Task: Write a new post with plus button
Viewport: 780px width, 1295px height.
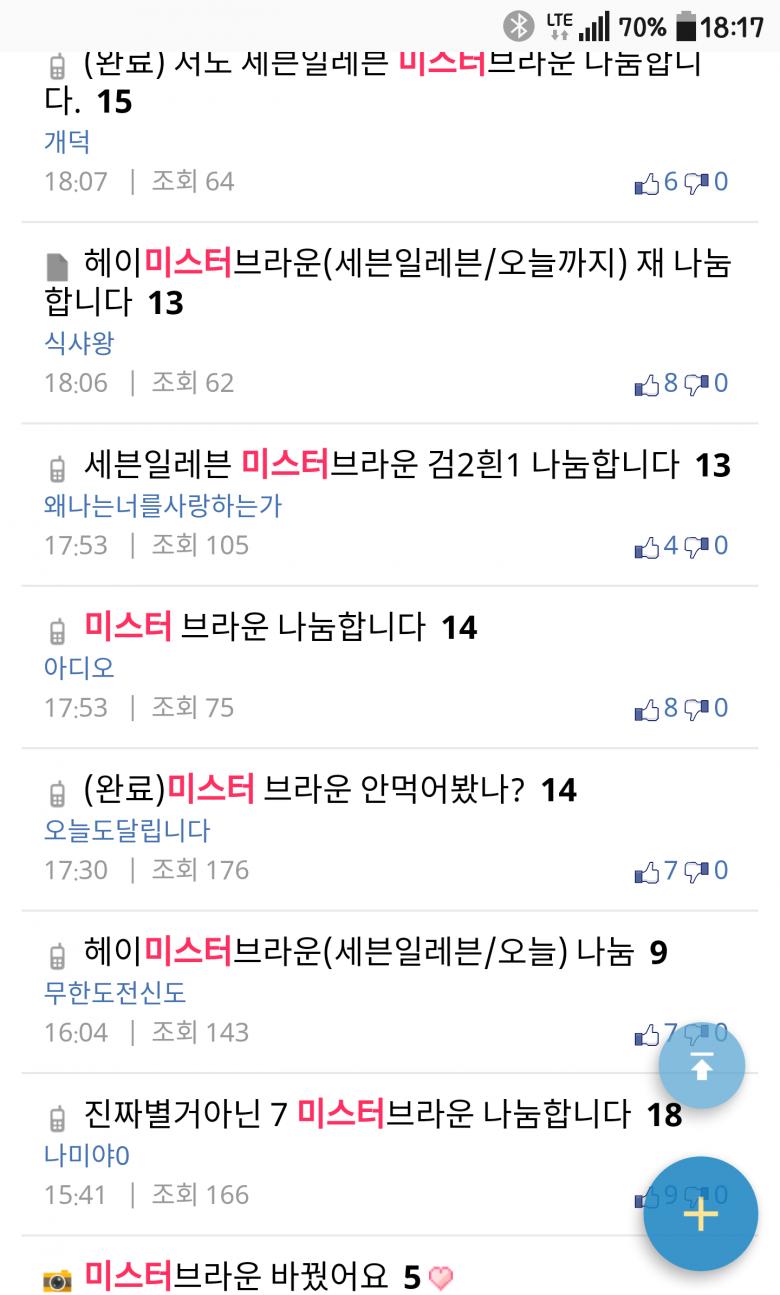Action: pyautogui.click(x=701, y=1213)
